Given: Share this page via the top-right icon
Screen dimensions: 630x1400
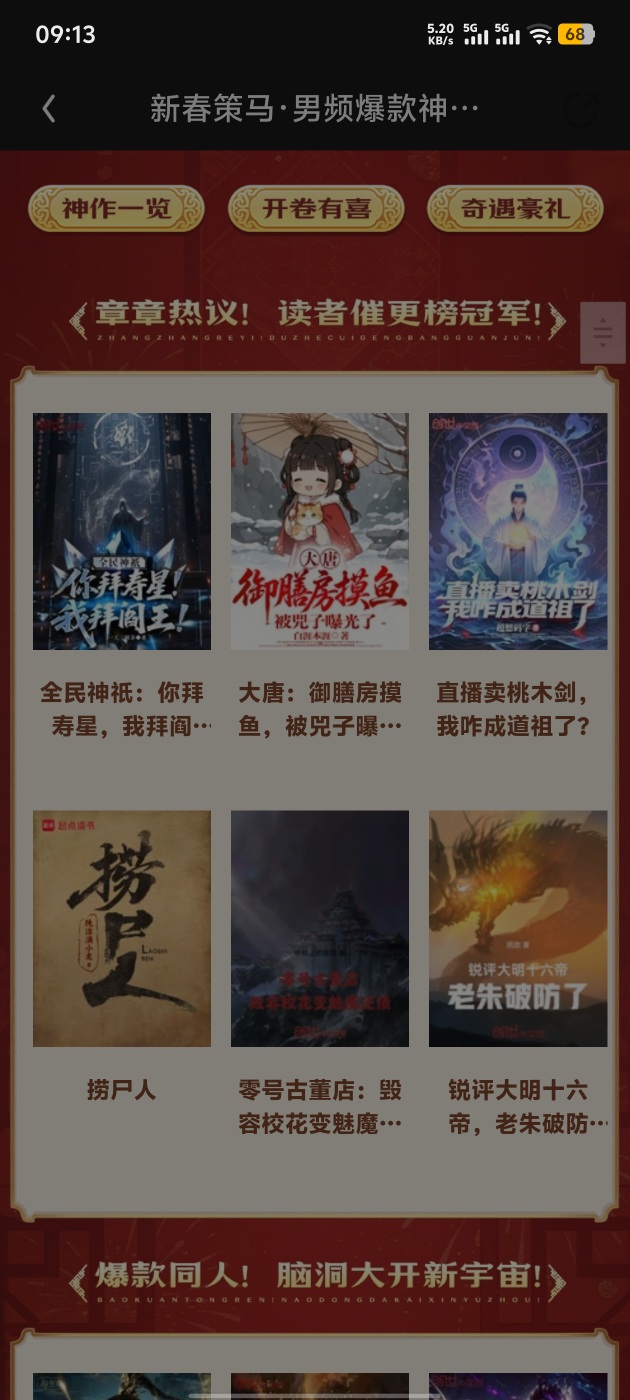Looking at the screenshot, I should [580, 109].
